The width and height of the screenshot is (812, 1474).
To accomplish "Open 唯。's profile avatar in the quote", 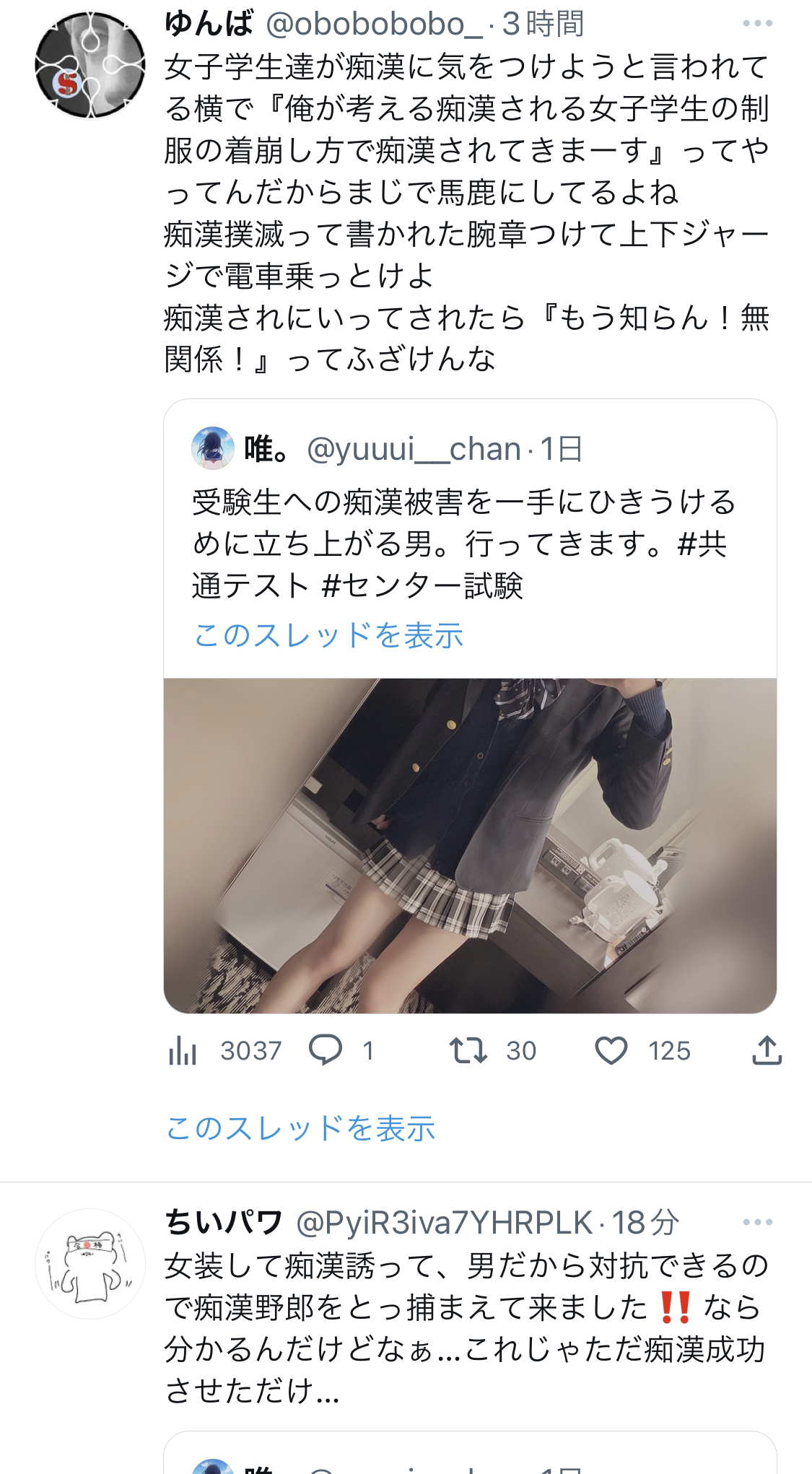I will (213, 448).
